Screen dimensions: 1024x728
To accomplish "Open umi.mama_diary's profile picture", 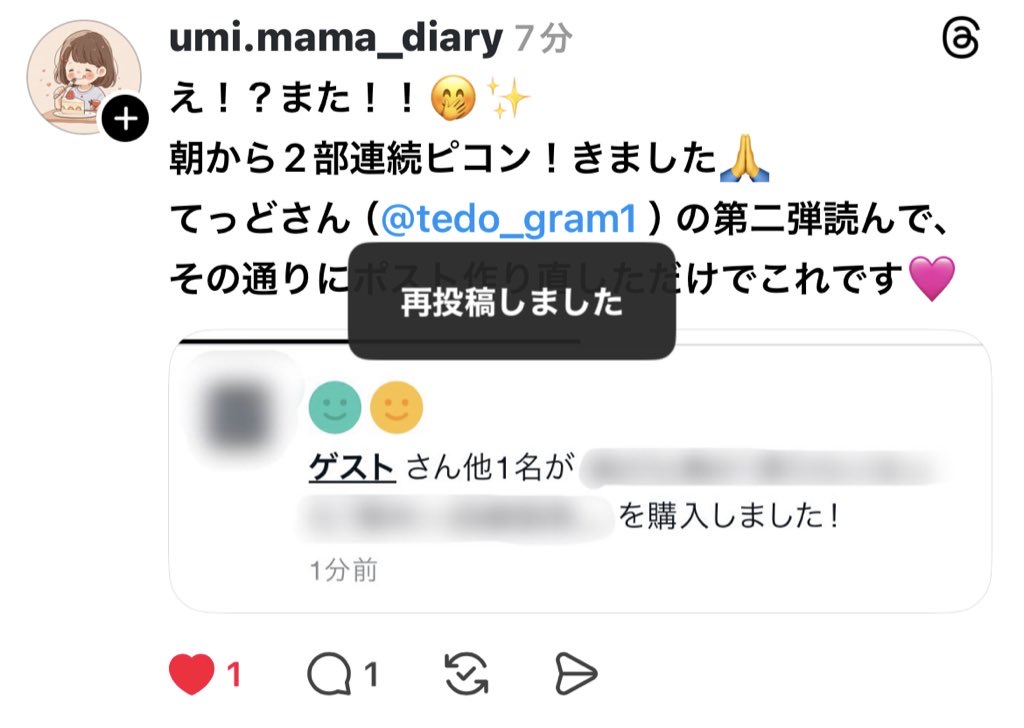I will (82, 77).
